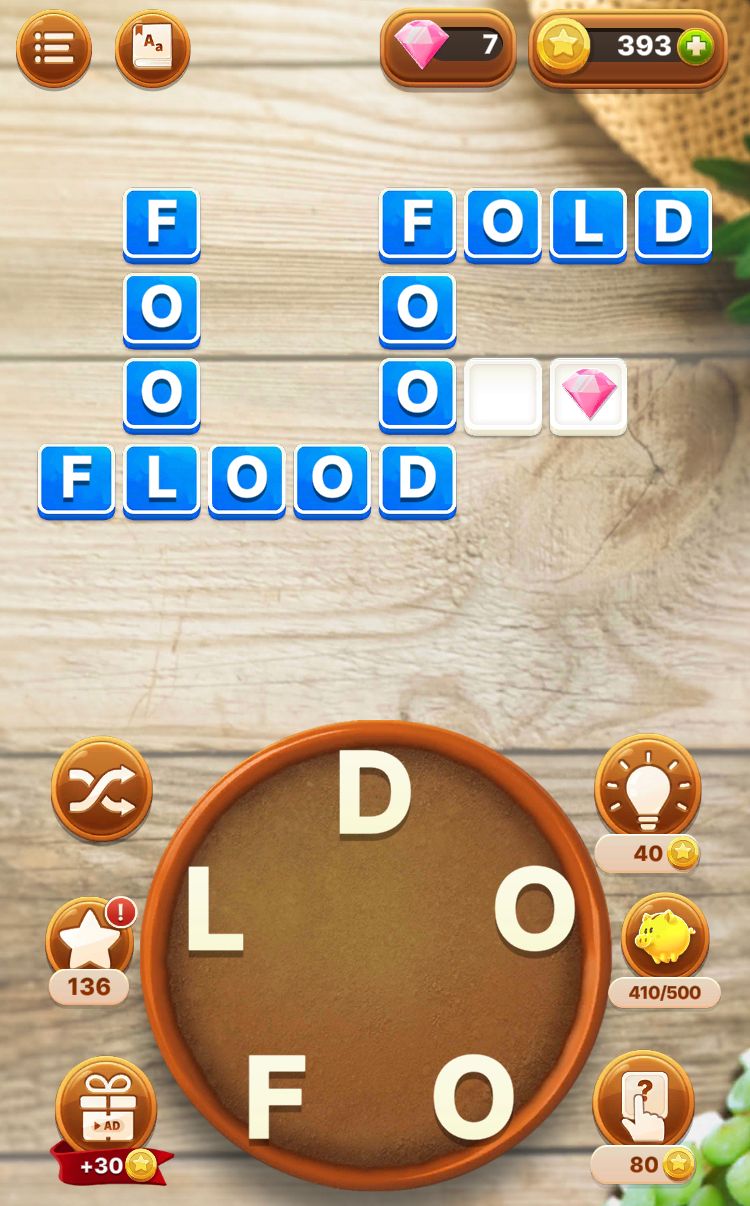Select letter L in the bowl

point(214,909)
